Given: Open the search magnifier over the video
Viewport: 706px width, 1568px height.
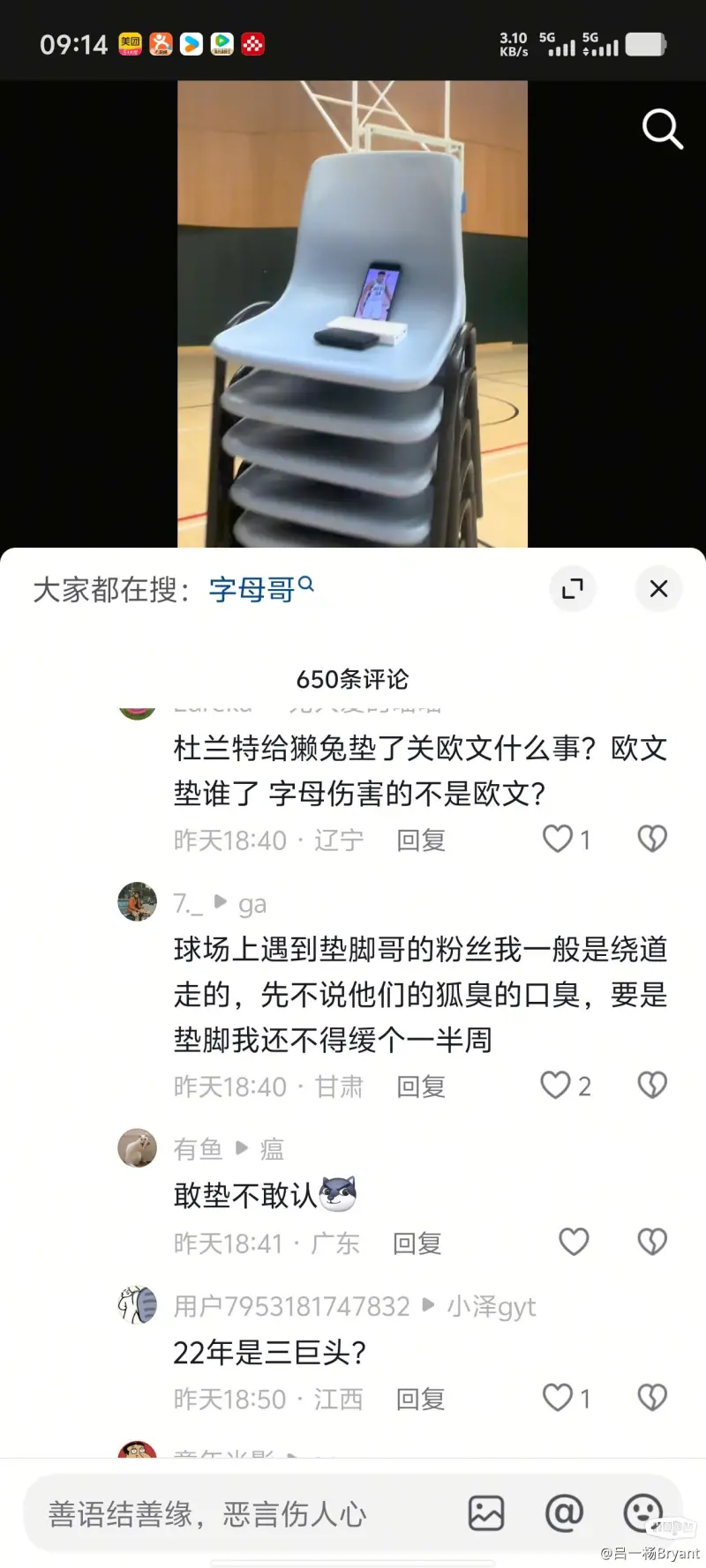Looking at the screenshot, I should coord(662,130).
